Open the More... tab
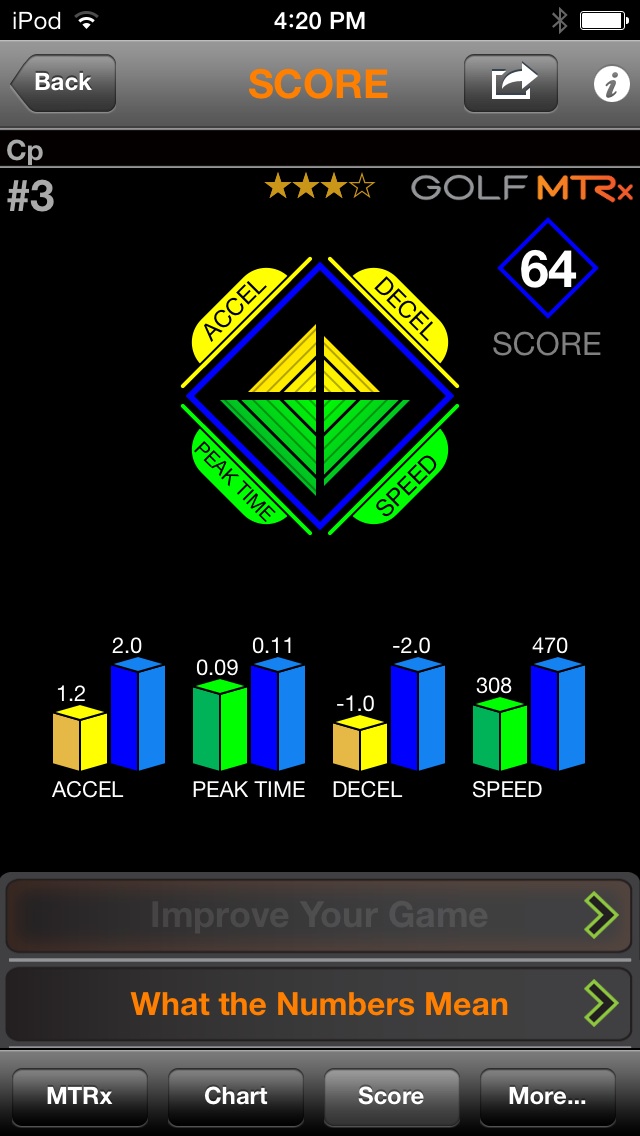Viewport: 640px width, 1136px height. pyautogui.click(x=547, y=1096)
